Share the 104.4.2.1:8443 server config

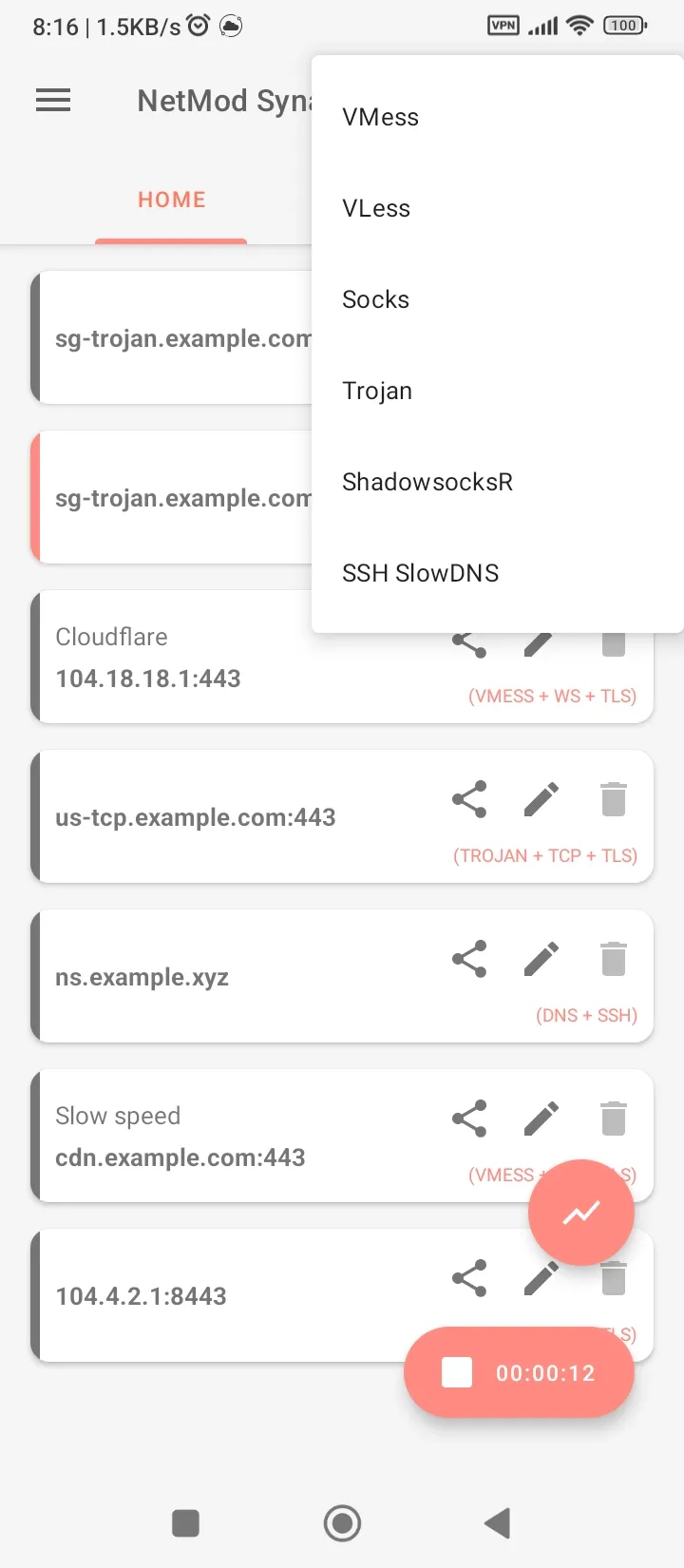tap(468, 1278)
